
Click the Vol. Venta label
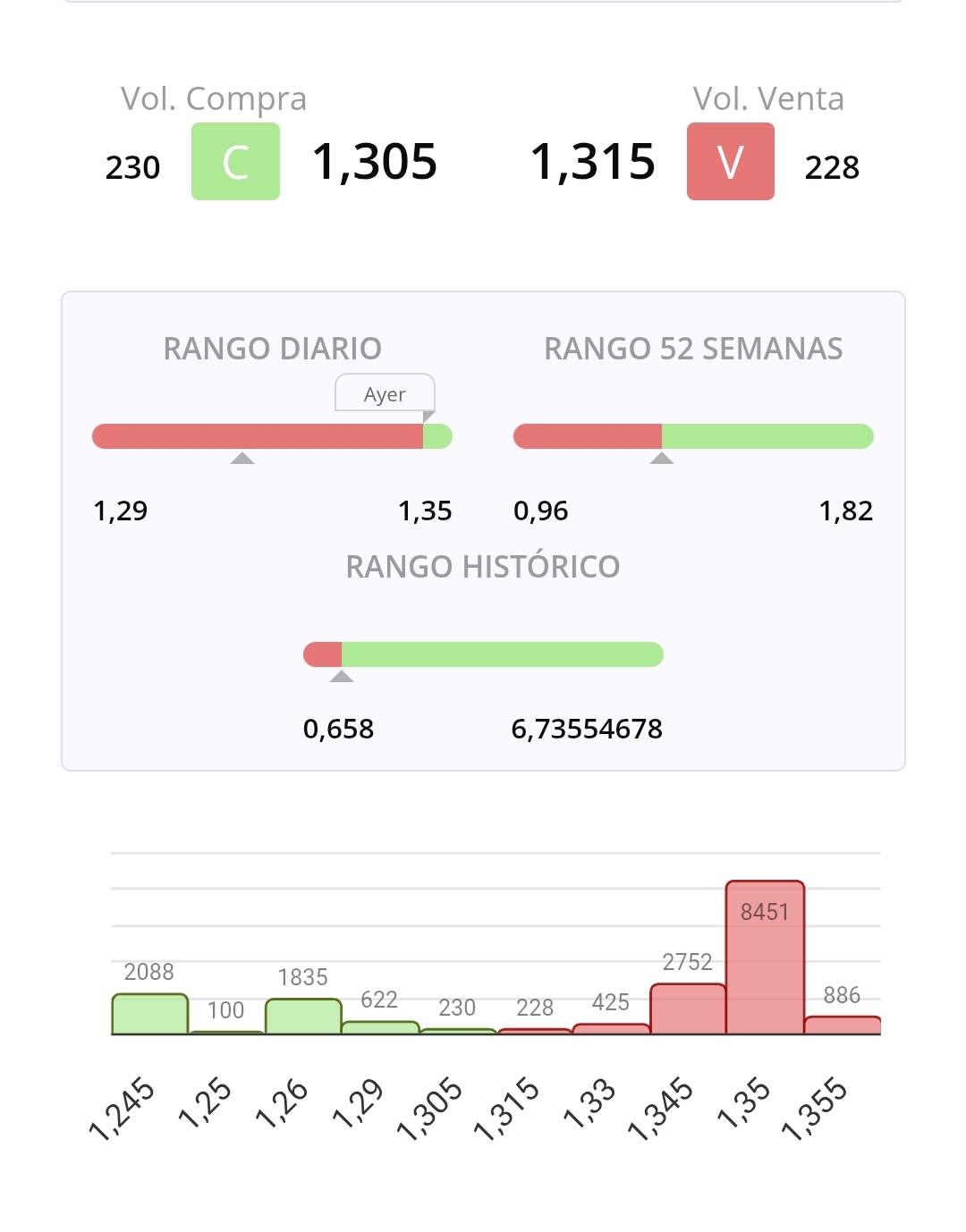(x=769, y=98)
